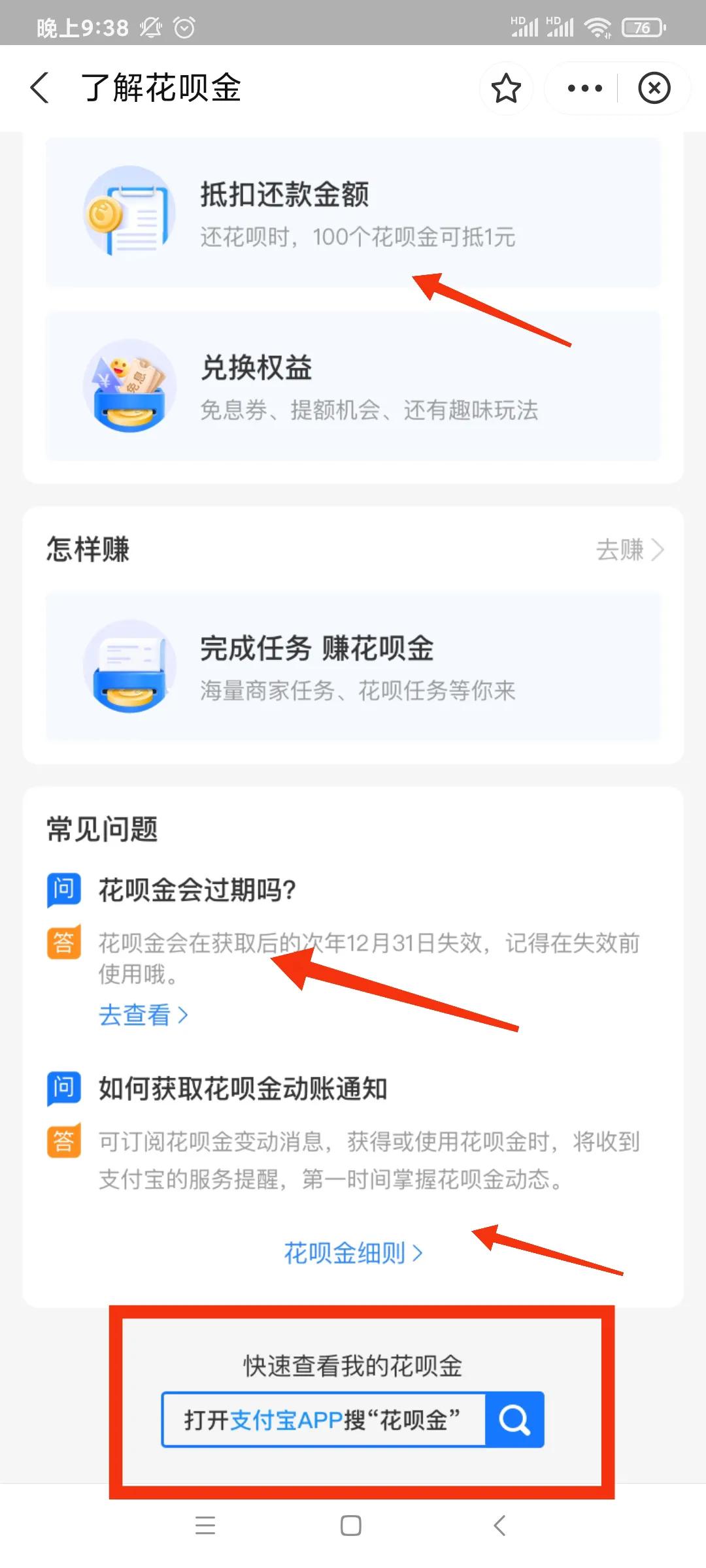Tap the 问 icon before 如何获取花呗金动账通知
The height and width of the screenshot is (1568, 706).
pos(63,1088)
